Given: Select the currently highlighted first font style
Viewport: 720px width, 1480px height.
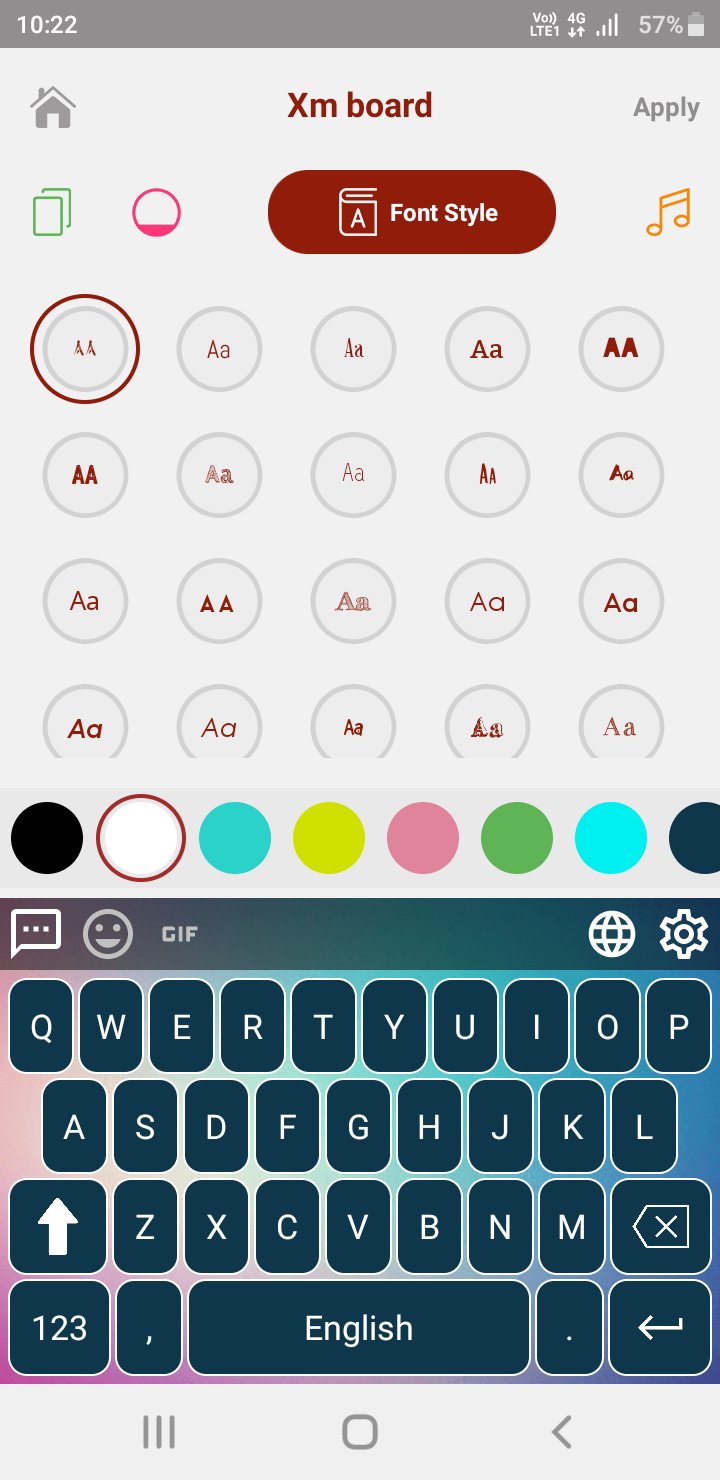Looking at the screenshot, I should tap(85, 349).
